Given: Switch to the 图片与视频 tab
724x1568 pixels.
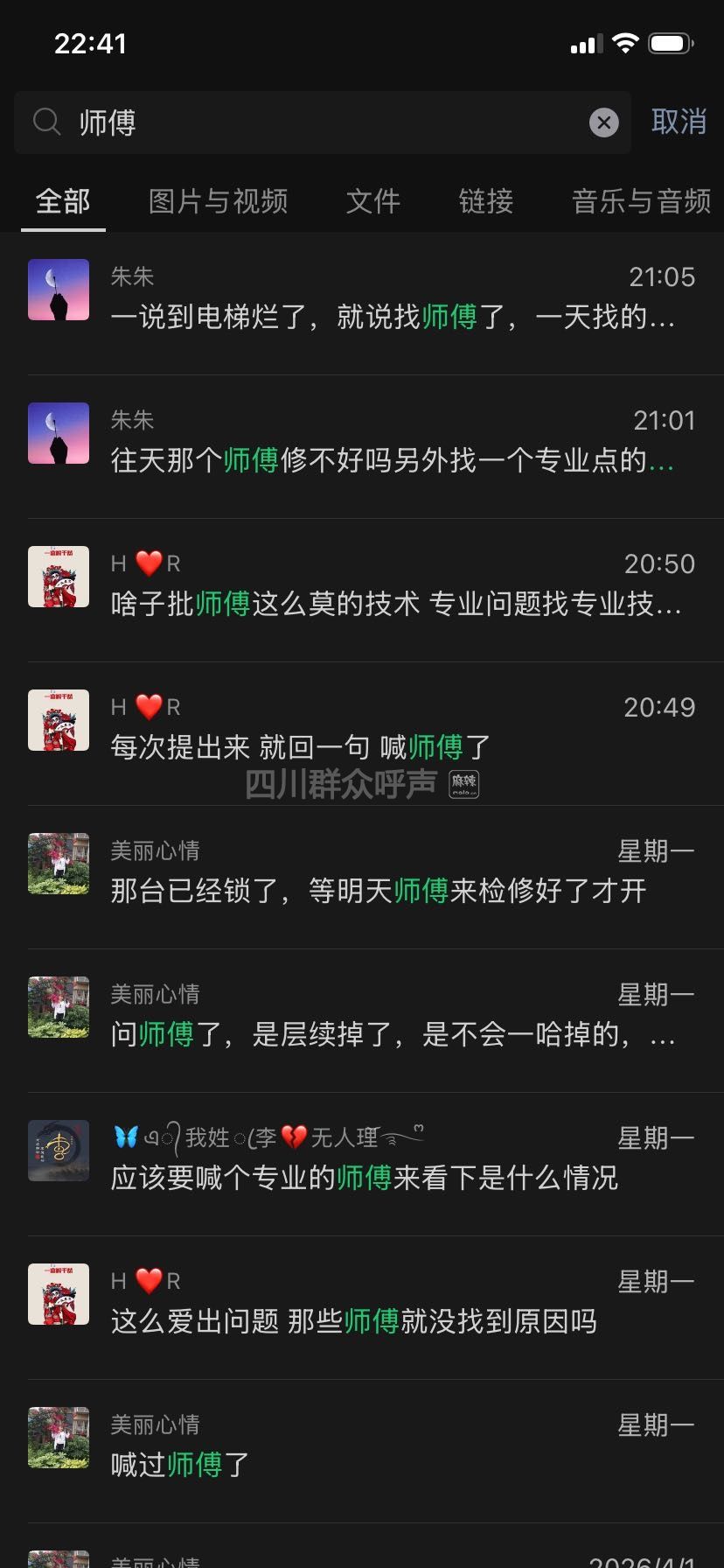Looking at the screenshot, I should 218,202.
